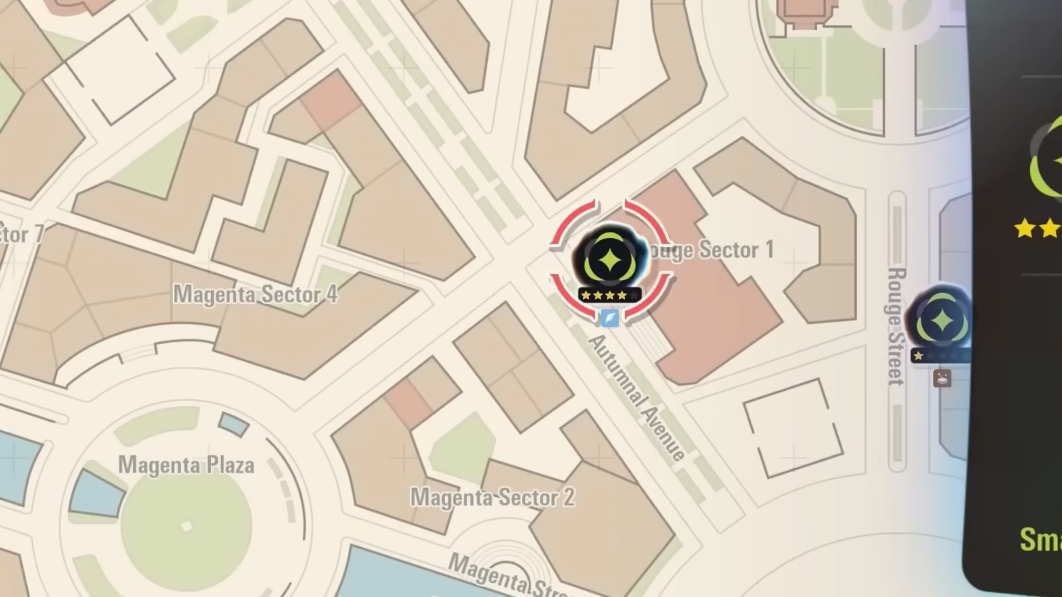The height and width of the screenshot is (597, 1062).
Task: Select the one-star marker on Rouge Street
Action: [x=940, y=322]
